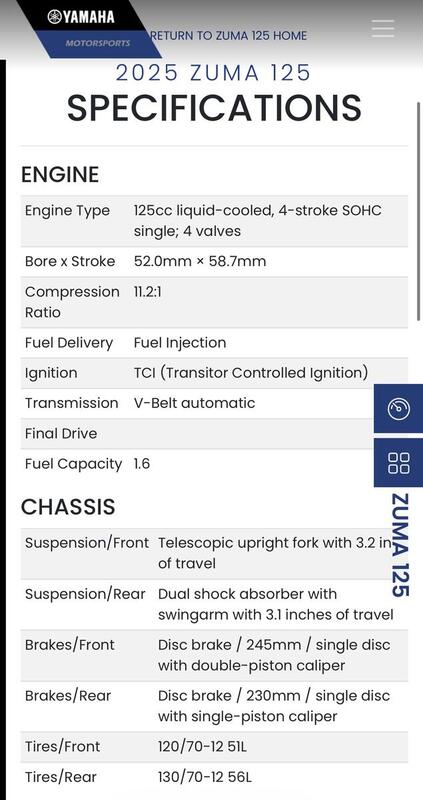Image resolution: width=423 pixels, height=800 pixels.
Task: Open the speedometer gauge side button
Action: (399, 409)
